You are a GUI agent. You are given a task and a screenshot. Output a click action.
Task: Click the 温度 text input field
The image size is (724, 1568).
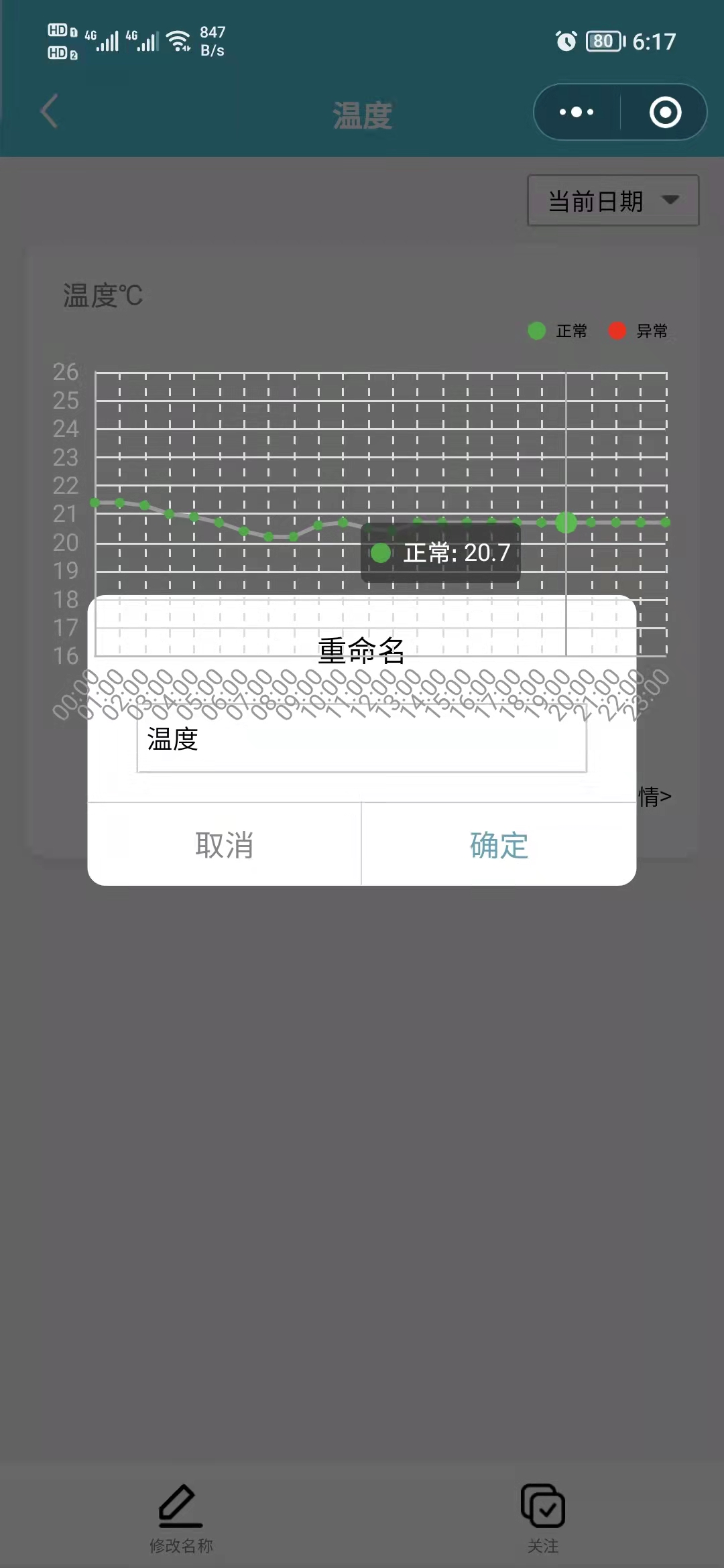[x=361, y=742]
